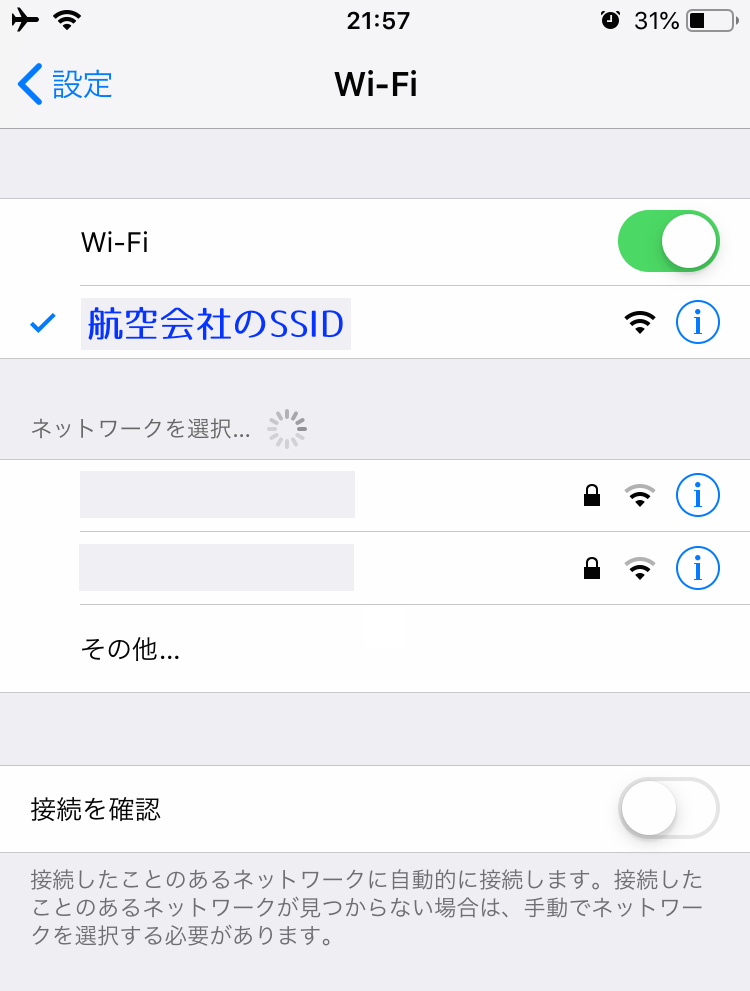Turn off the Wi-Fi toggle
The height and width of the screenshot is (991, 750).
coord(670,241)
